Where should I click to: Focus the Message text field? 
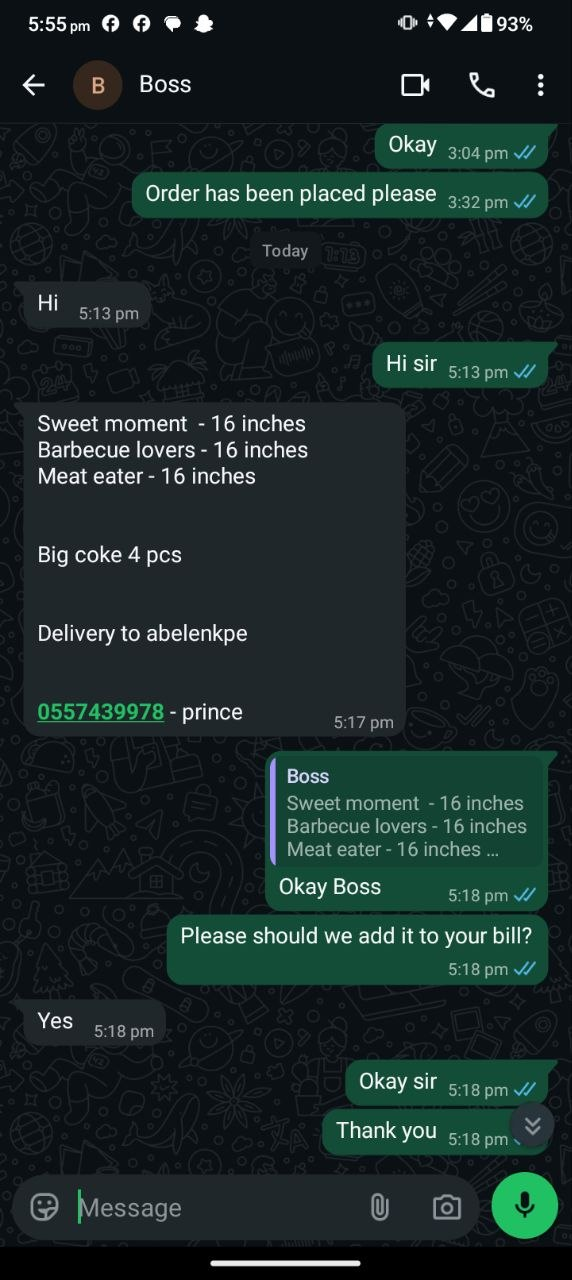tap(215, 1207)
